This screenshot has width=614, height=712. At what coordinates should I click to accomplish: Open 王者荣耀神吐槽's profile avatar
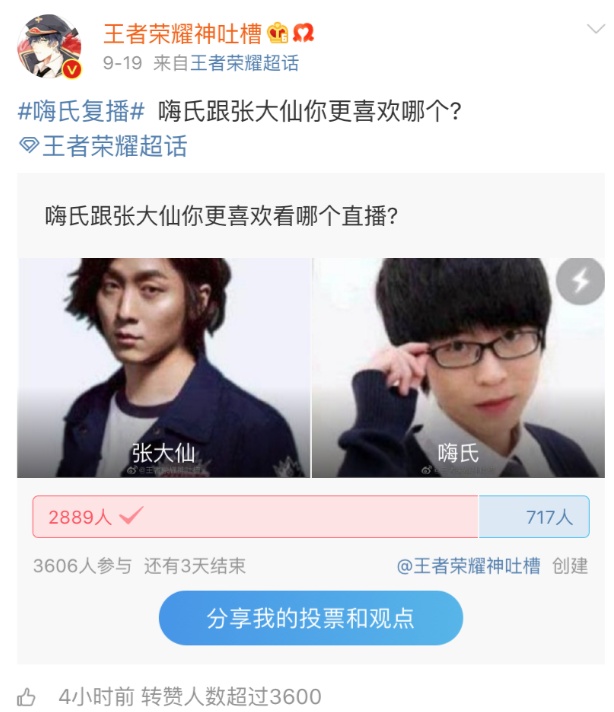(x=48, y=46)
